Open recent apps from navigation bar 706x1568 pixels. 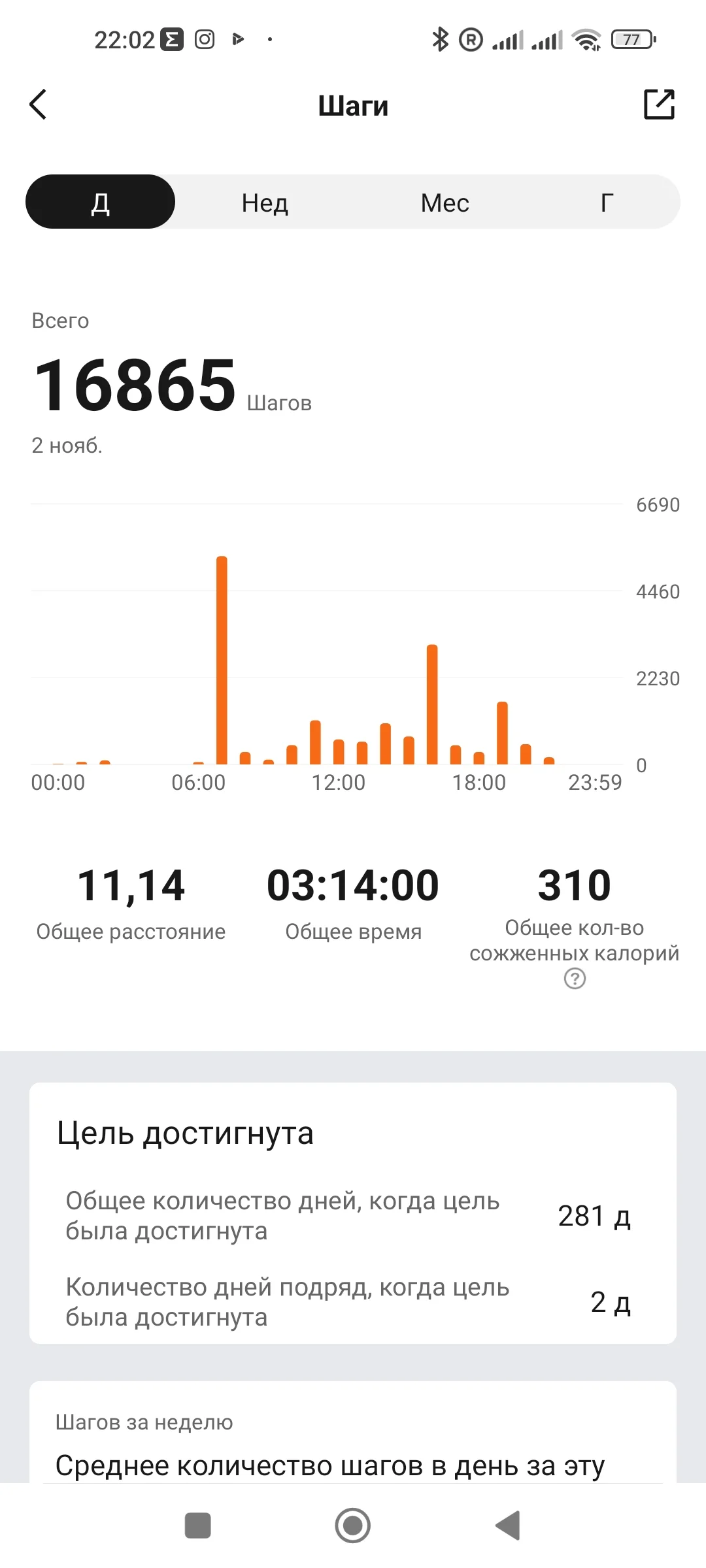(x=197, y=1526)
